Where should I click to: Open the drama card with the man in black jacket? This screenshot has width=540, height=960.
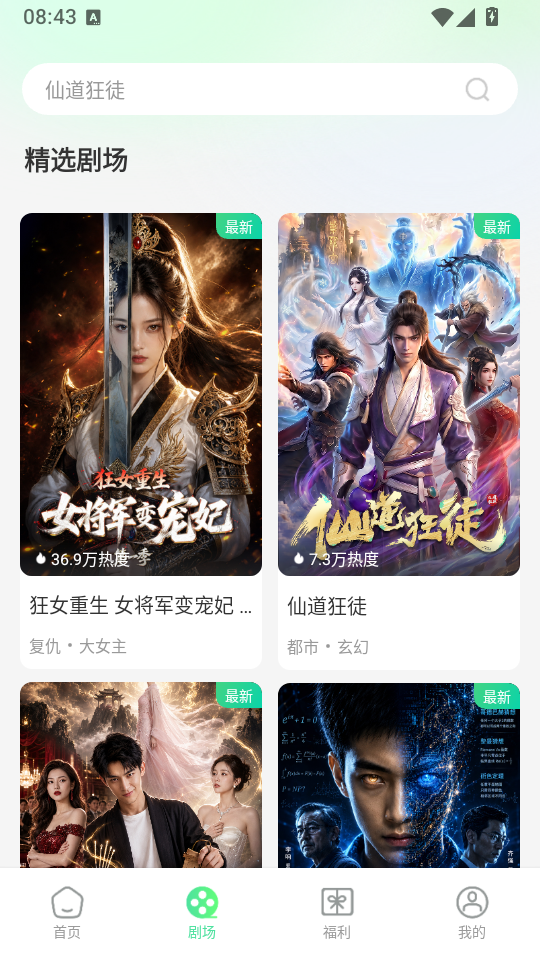[x=141, y=775]
